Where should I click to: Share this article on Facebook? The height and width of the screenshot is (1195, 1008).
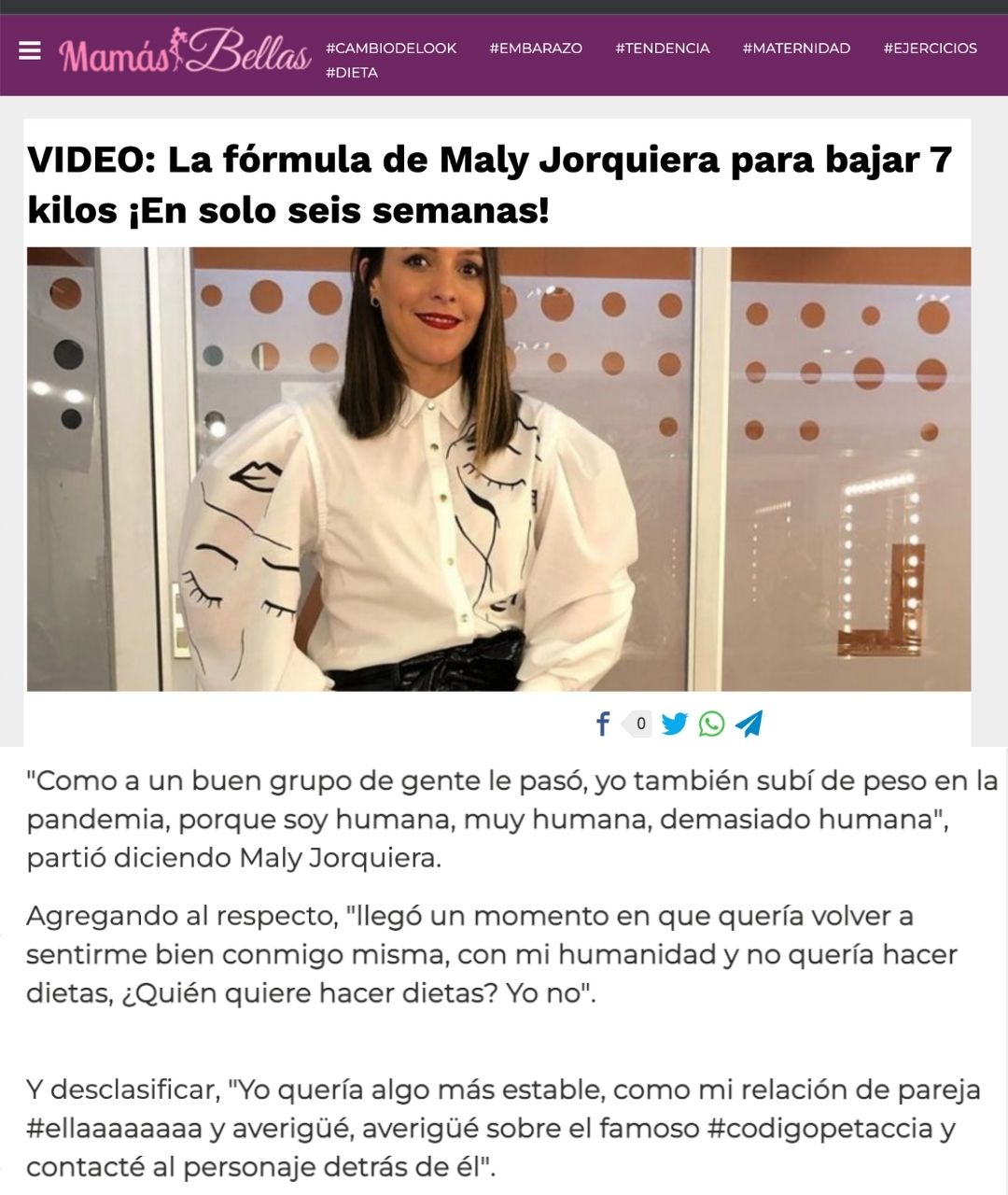pos(603,724)
